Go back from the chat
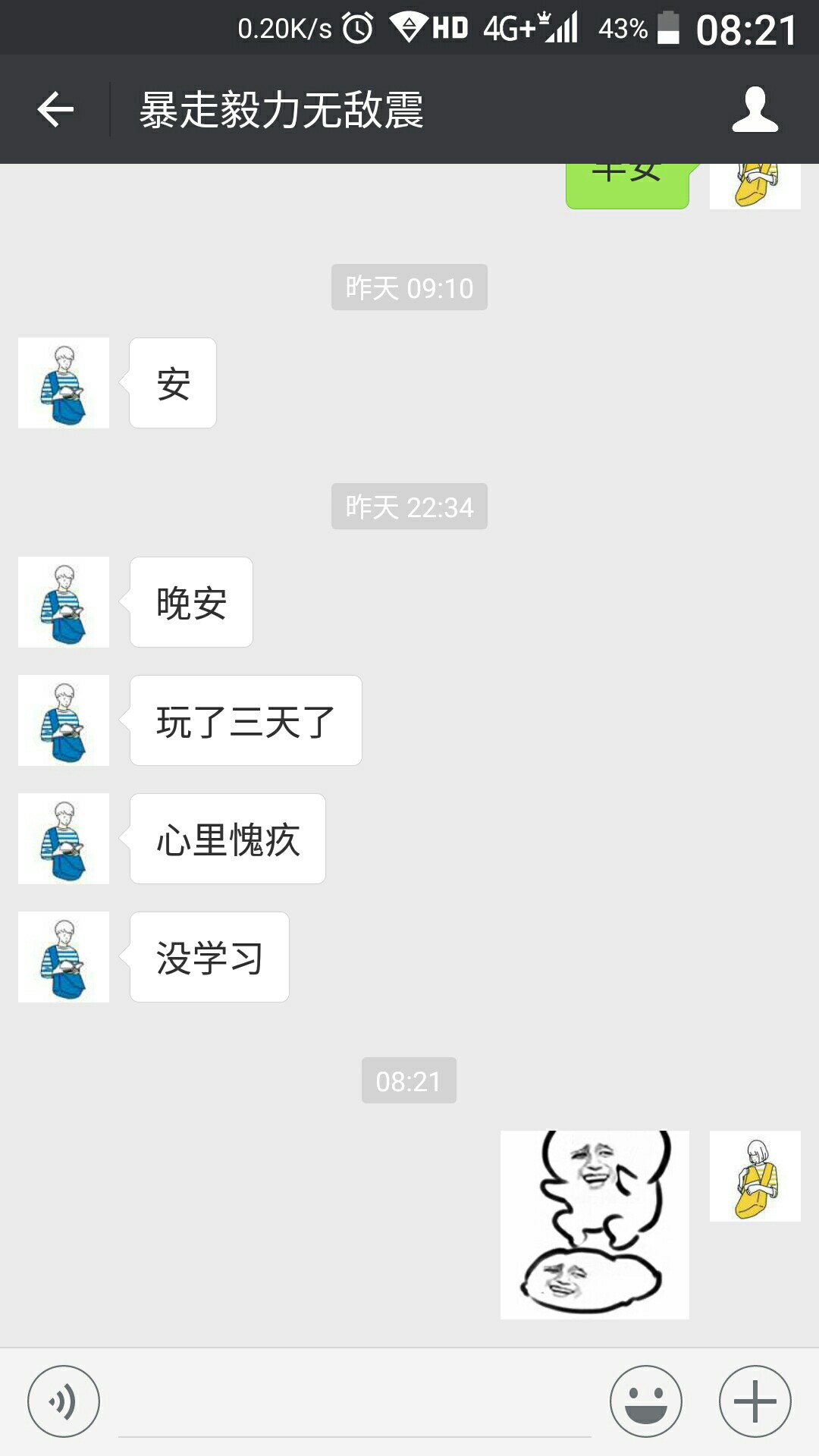The height and width of the screenshot is (1456, 819). (x=55, y=109)
